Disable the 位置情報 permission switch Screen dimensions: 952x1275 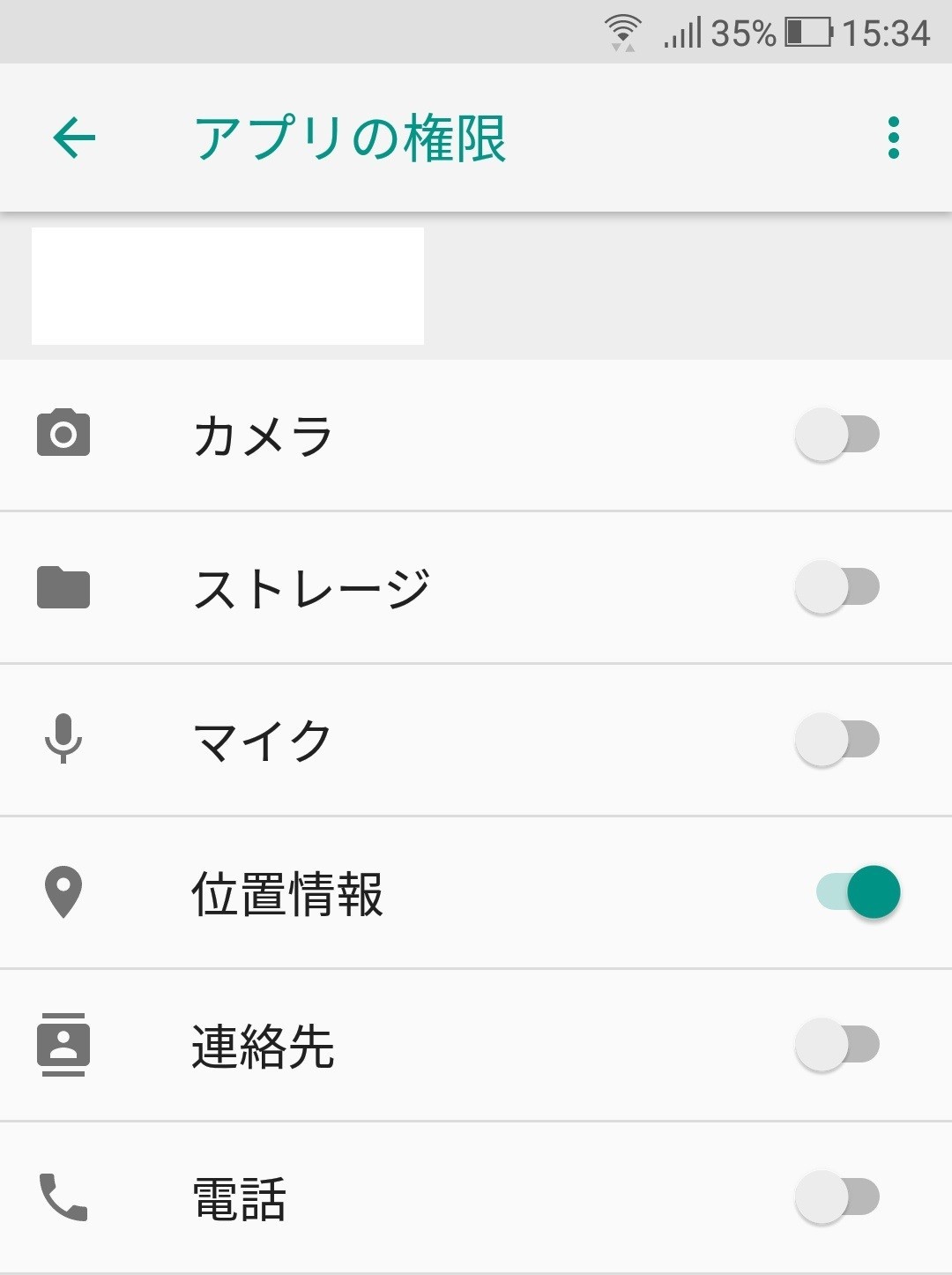point(858,892)
